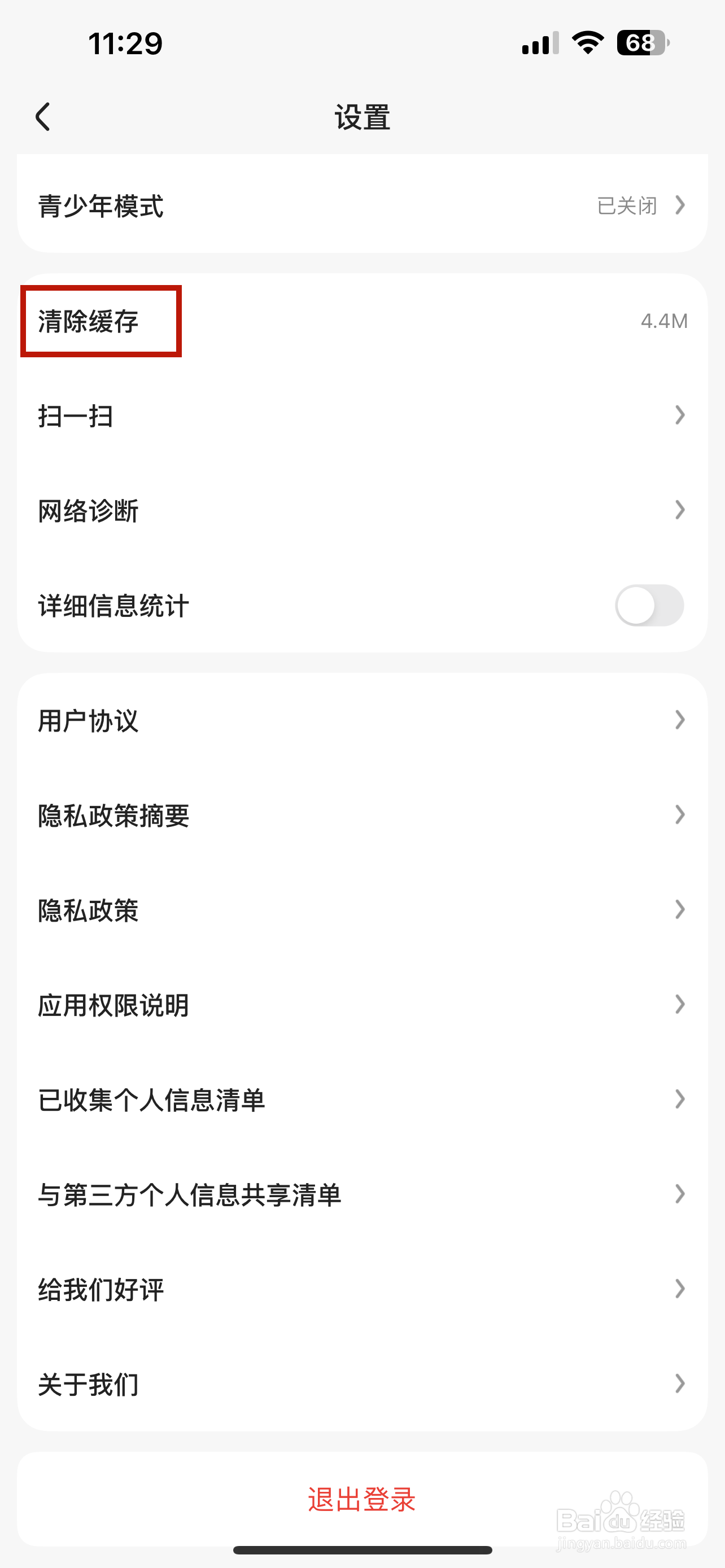Switch 青少年模式 from 已关闭 state
The height and width of the screenshot is (1568, 725).
(362, 206)
